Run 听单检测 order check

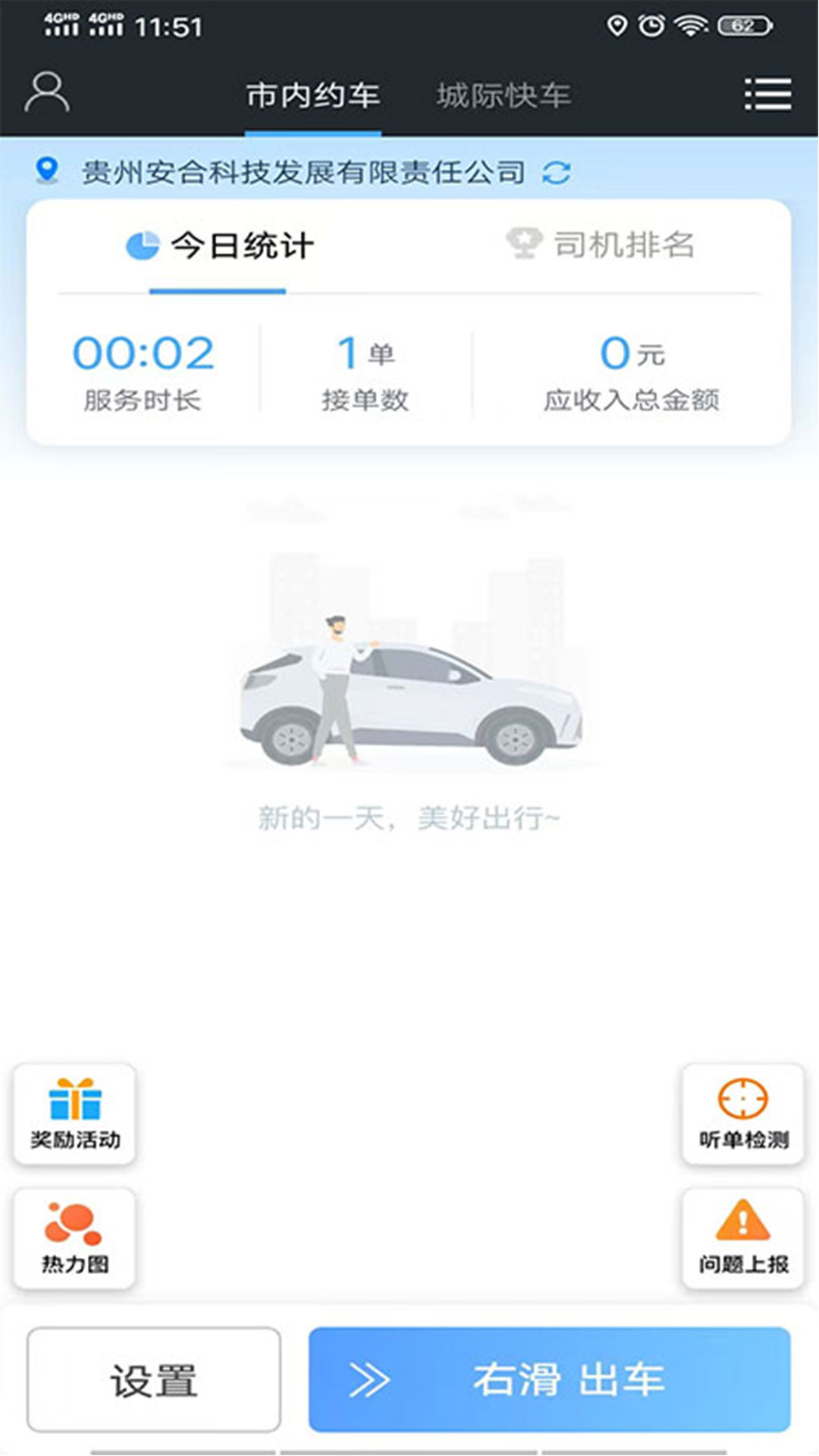click(743, 1114)
